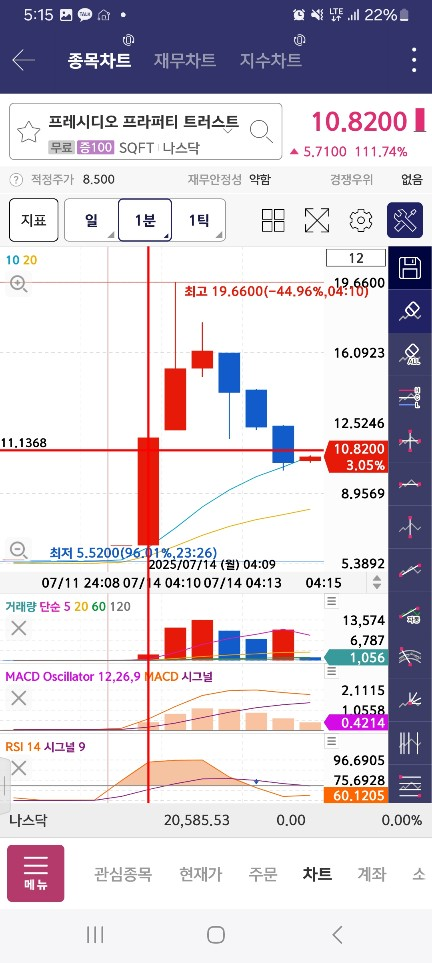
Task: Open the 지표 indicators button
Action: 34,220
